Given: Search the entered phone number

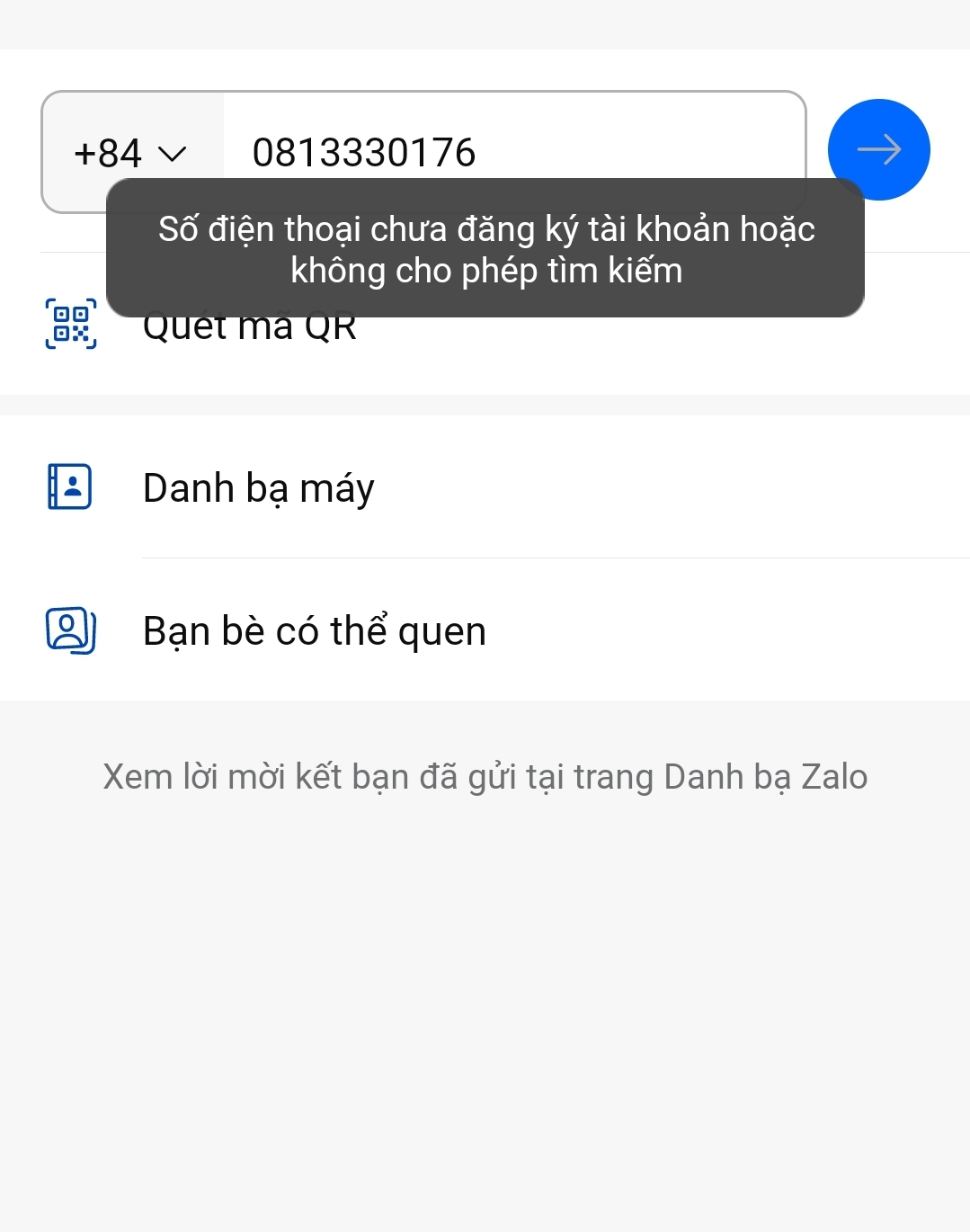Looking at the screenshot, I should click(878, 149).
